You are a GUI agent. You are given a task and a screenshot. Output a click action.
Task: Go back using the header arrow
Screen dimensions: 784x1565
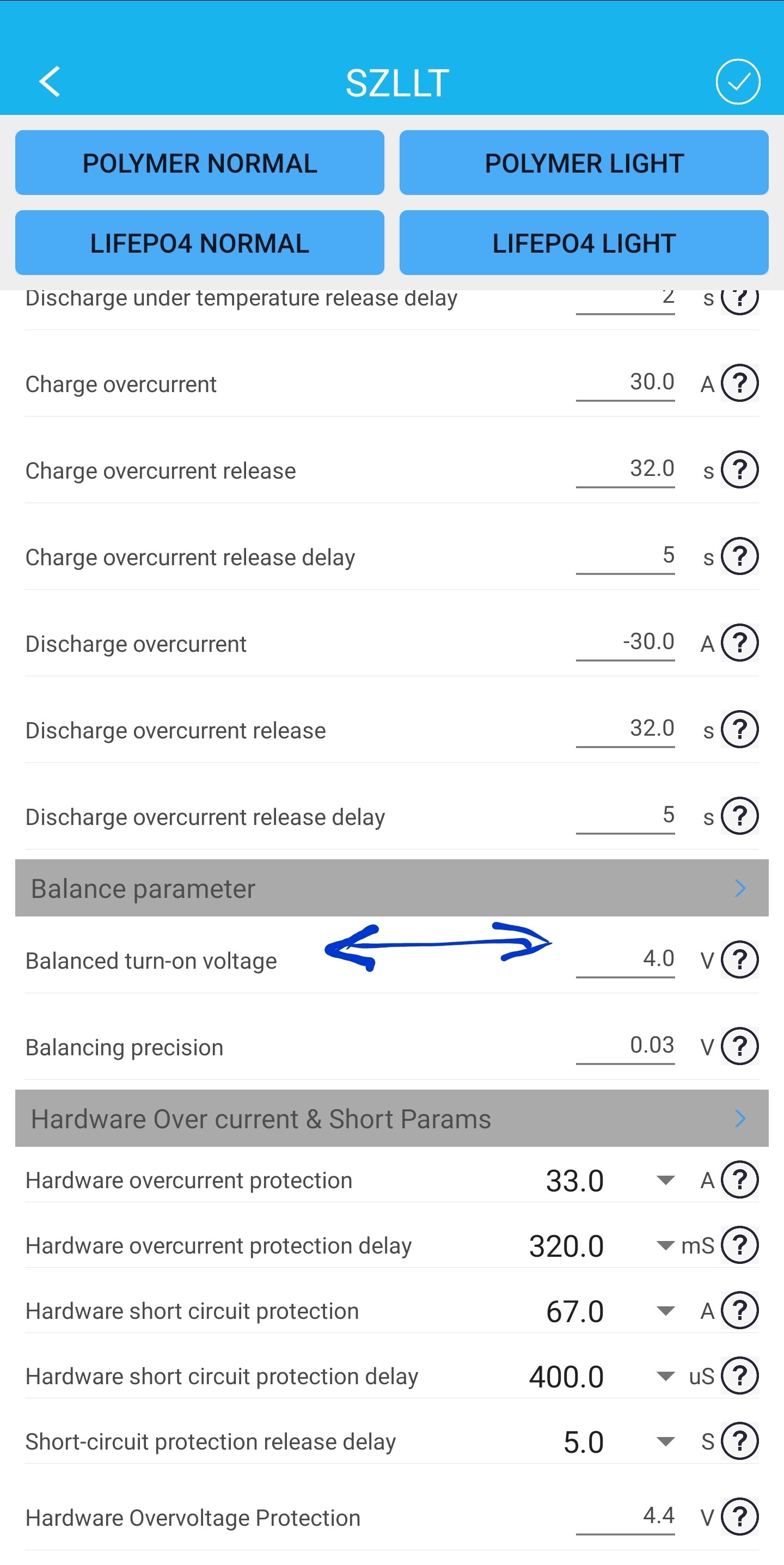tap(50, 82)
